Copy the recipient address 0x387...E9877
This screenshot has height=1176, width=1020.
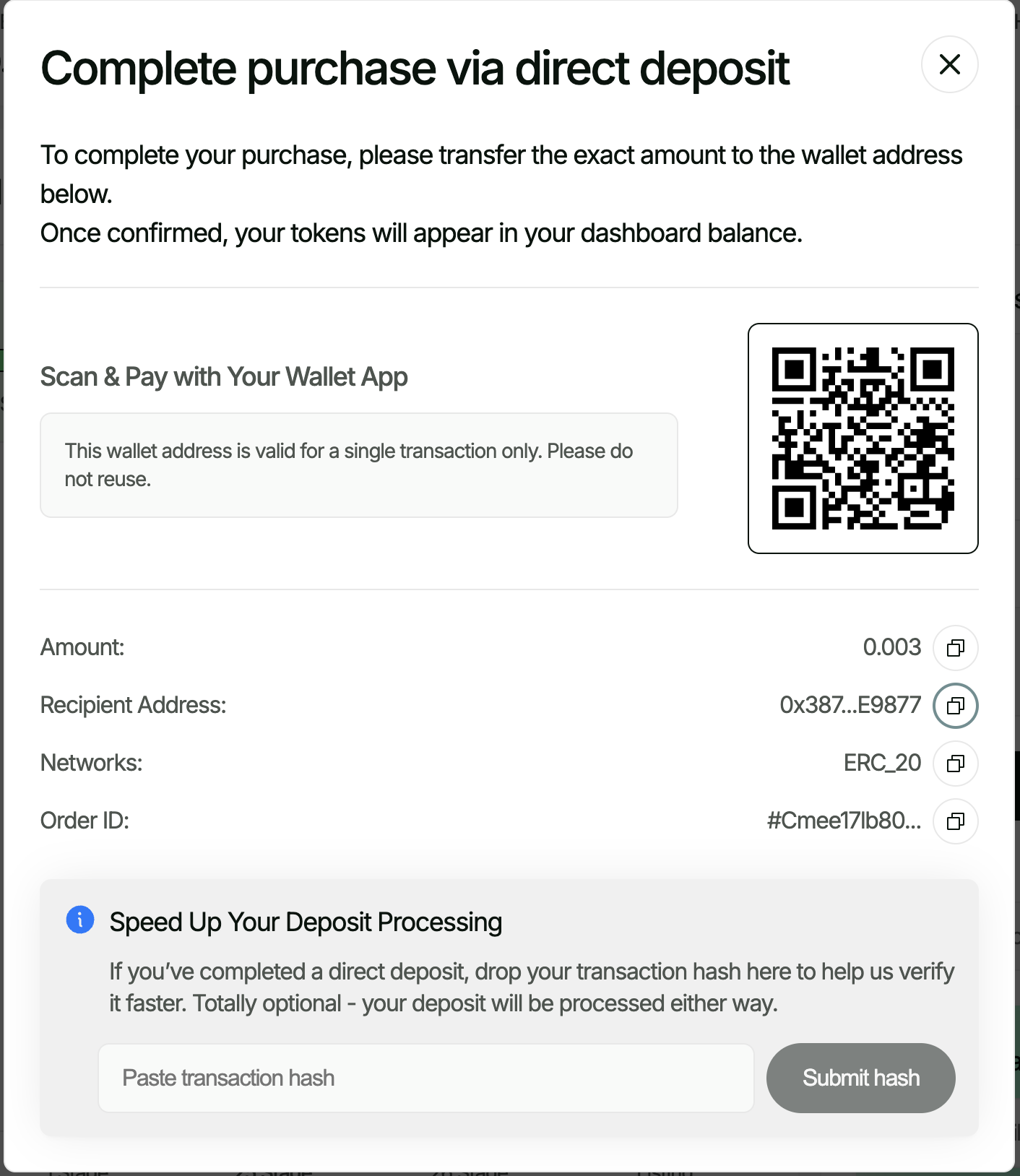[955, 706]
